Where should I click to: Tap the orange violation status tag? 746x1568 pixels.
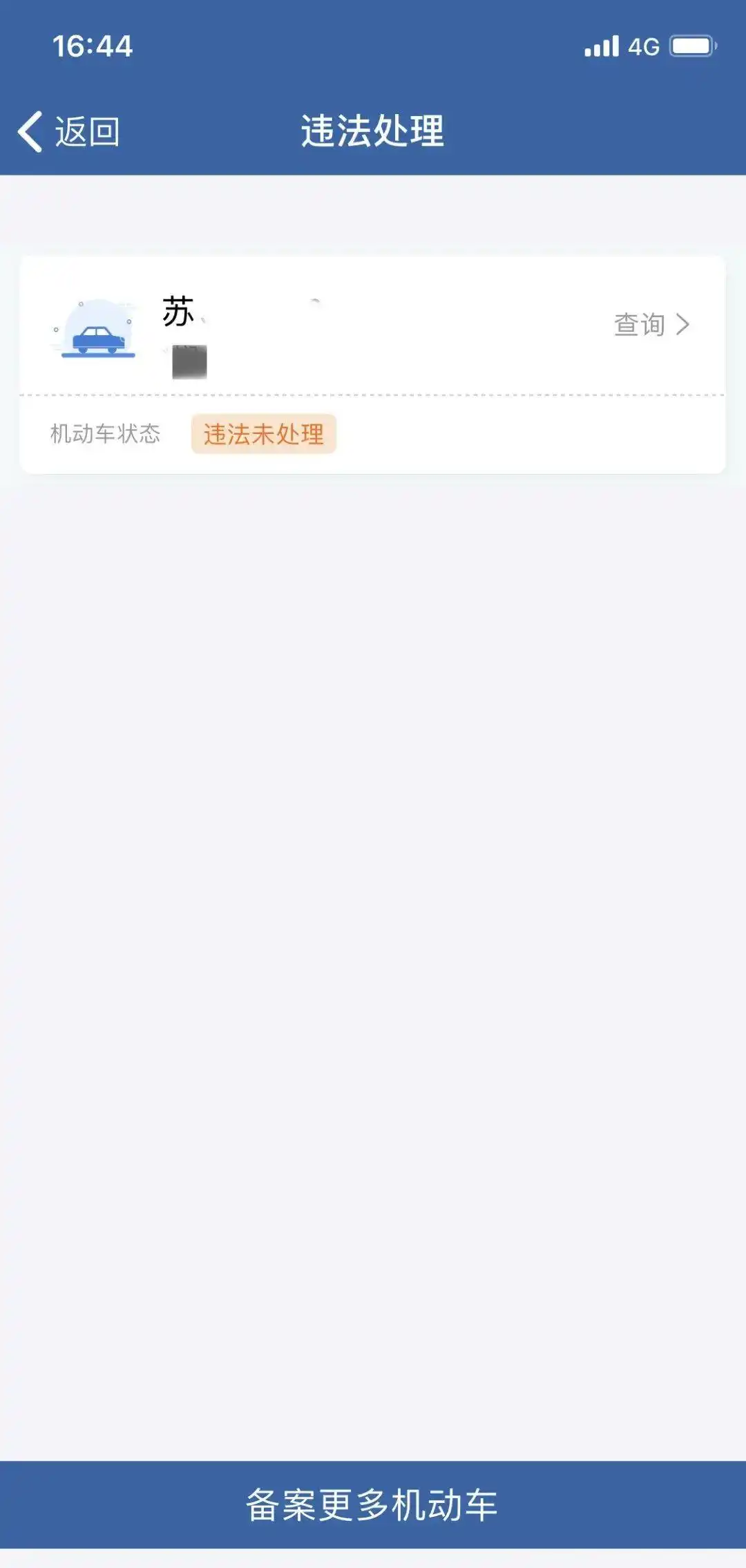[263, 434]
